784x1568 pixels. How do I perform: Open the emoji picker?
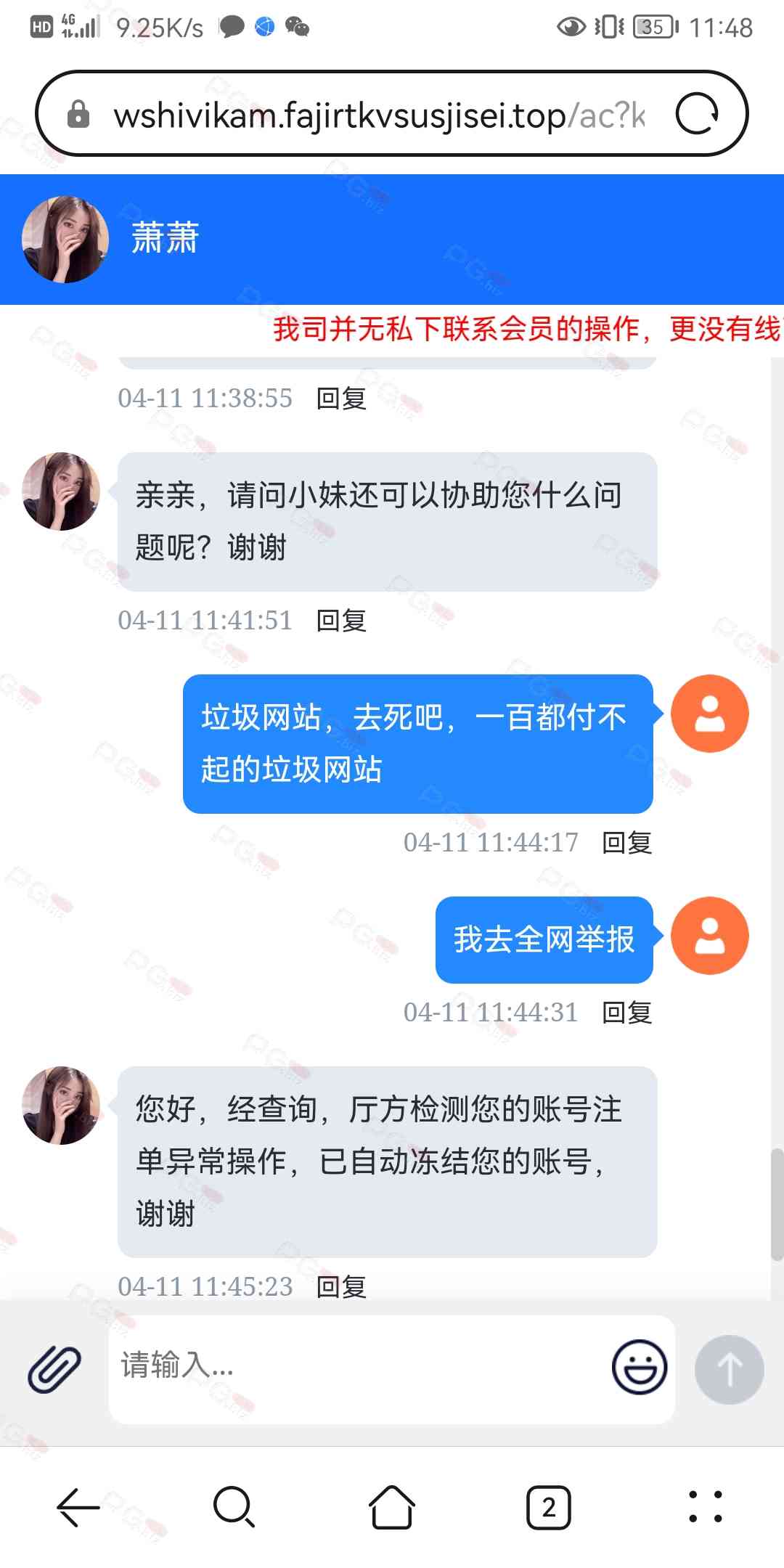click(639, 1367)
